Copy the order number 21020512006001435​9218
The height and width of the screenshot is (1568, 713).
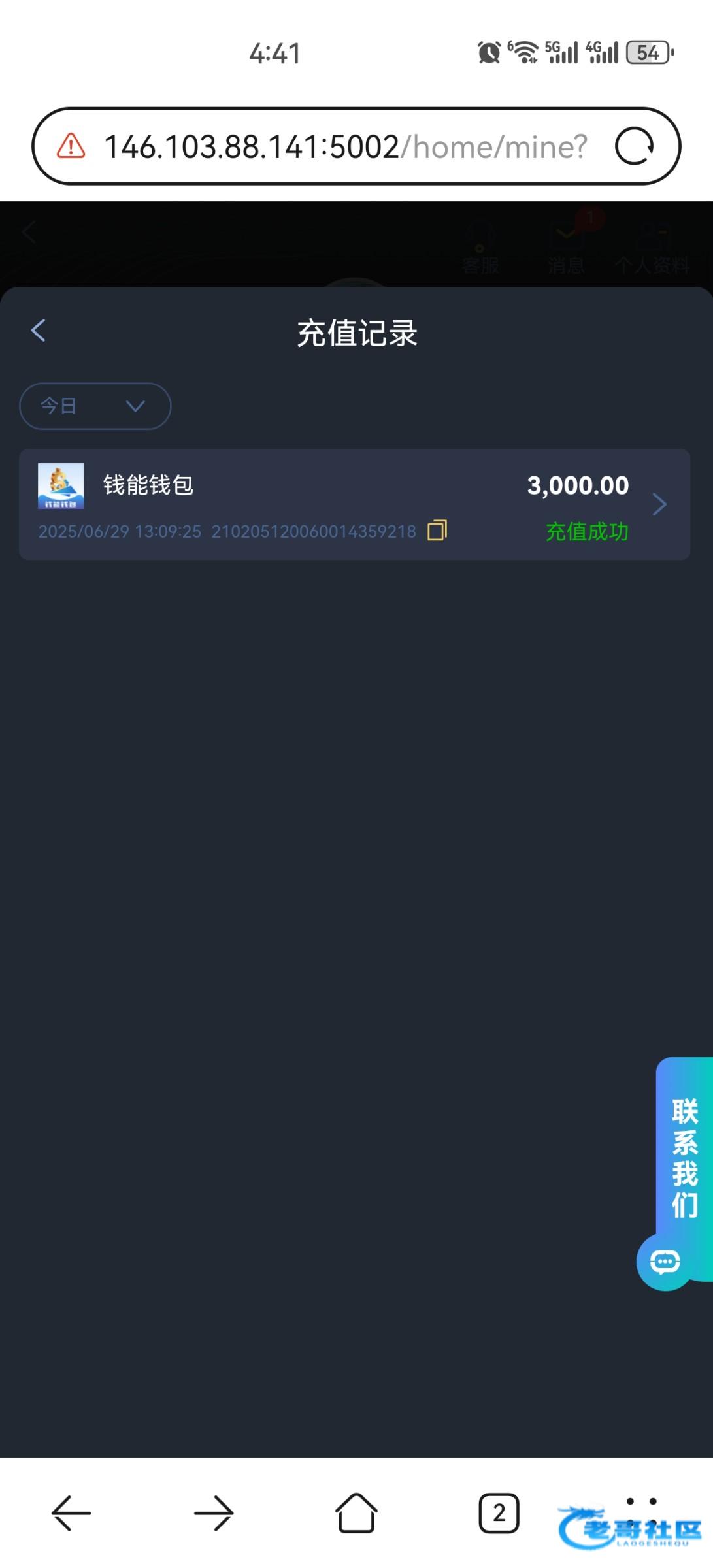(437, 531)
